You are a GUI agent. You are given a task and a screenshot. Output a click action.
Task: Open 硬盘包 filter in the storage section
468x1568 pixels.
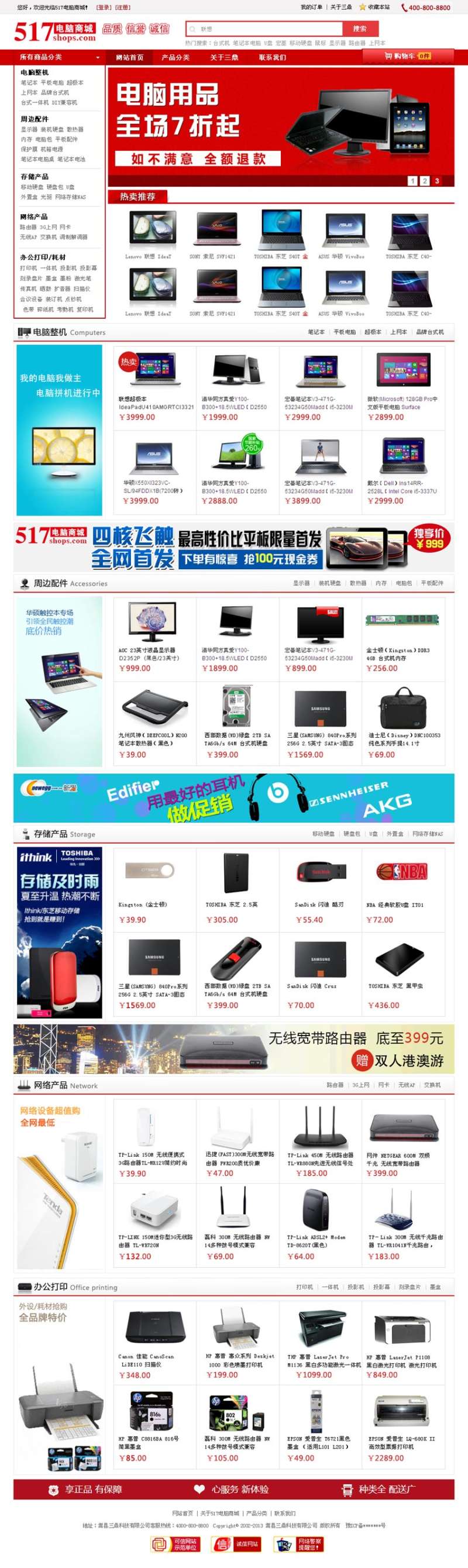tap(351, 834)
